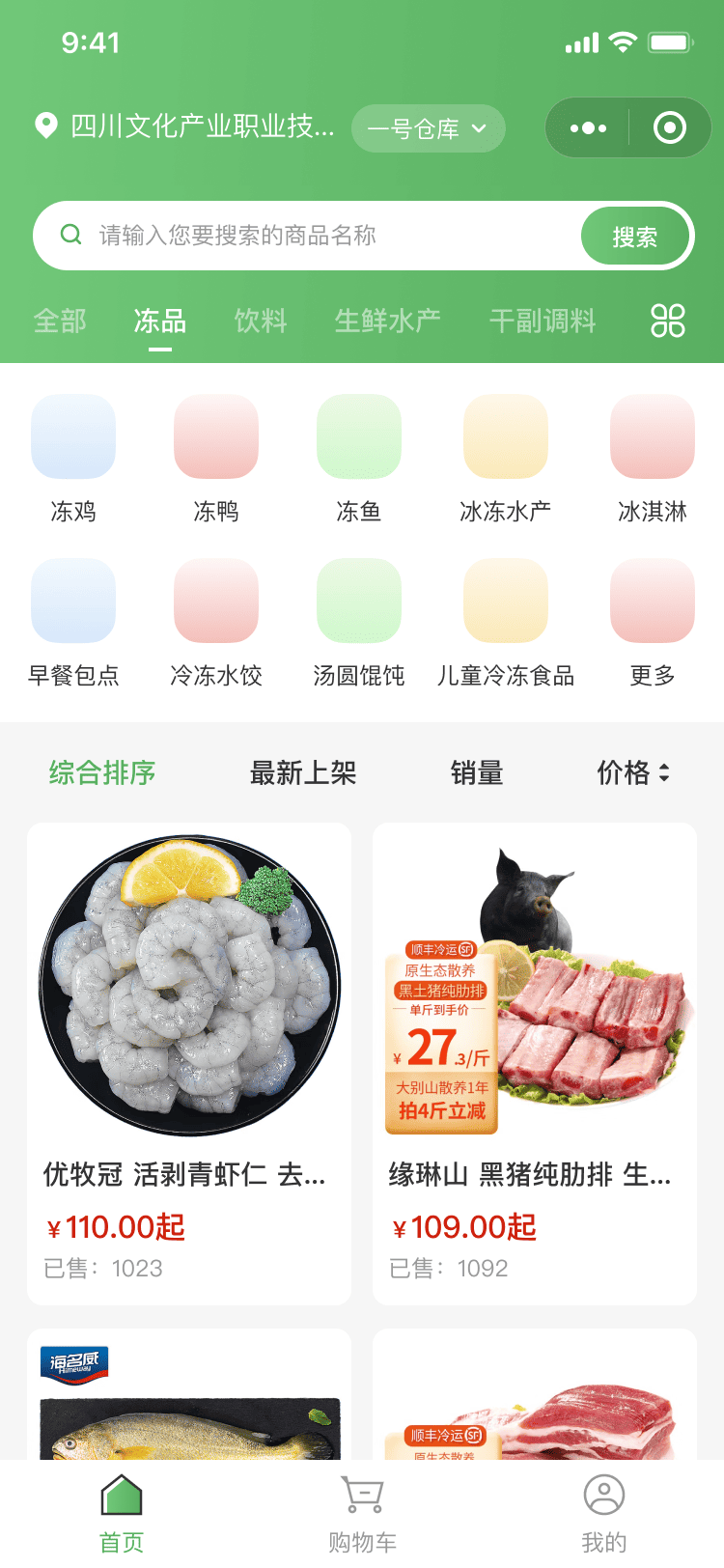Screen dimensions: 724x1568
Task: Open the 一号仓库 warehouse dropdown
Action: (x=428, y=128)
